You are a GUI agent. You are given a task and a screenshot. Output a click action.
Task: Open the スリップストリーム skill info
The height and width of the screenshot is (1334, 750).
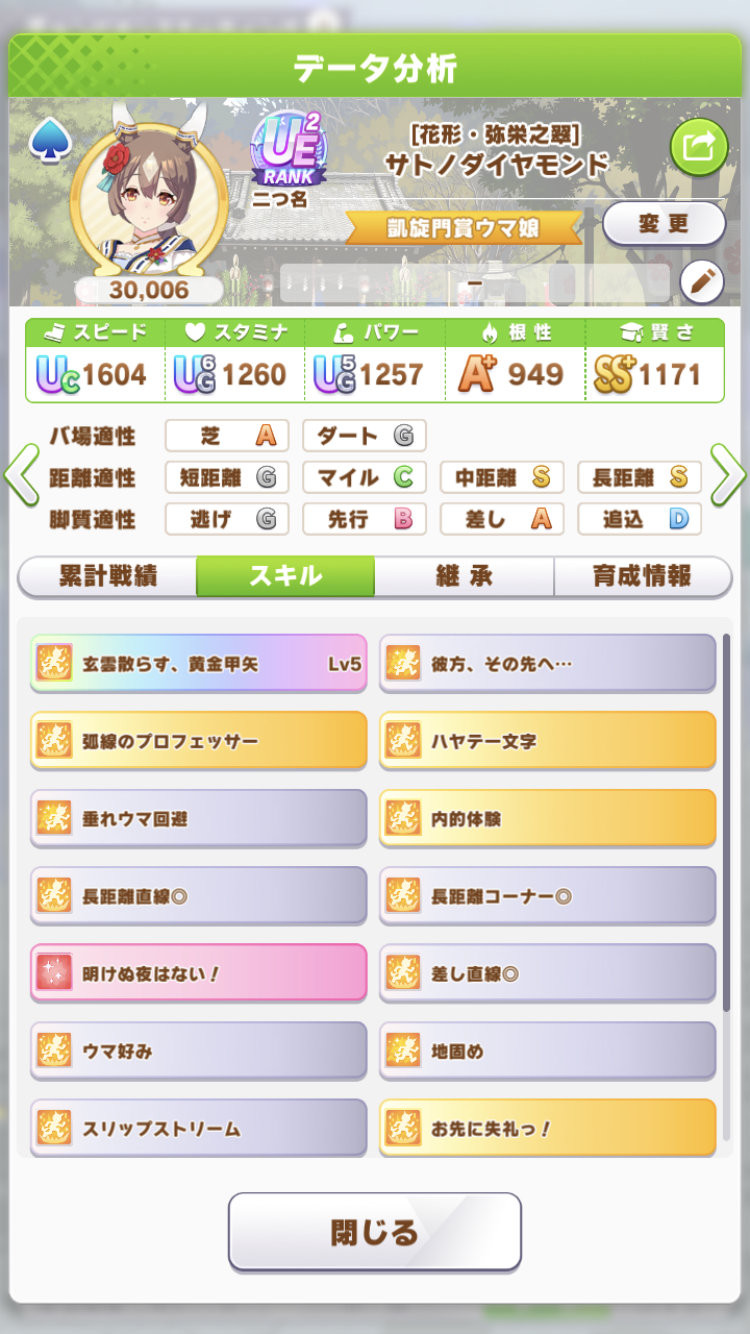(x=198, y=1128)
